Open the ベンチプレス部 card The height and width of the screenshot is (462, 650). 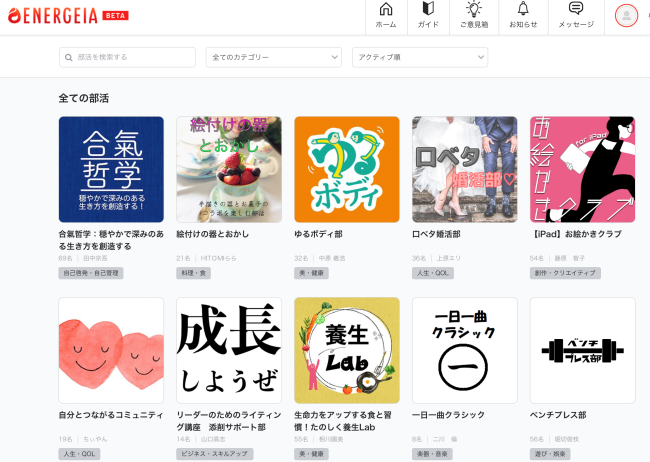click(x=582, y=349)
